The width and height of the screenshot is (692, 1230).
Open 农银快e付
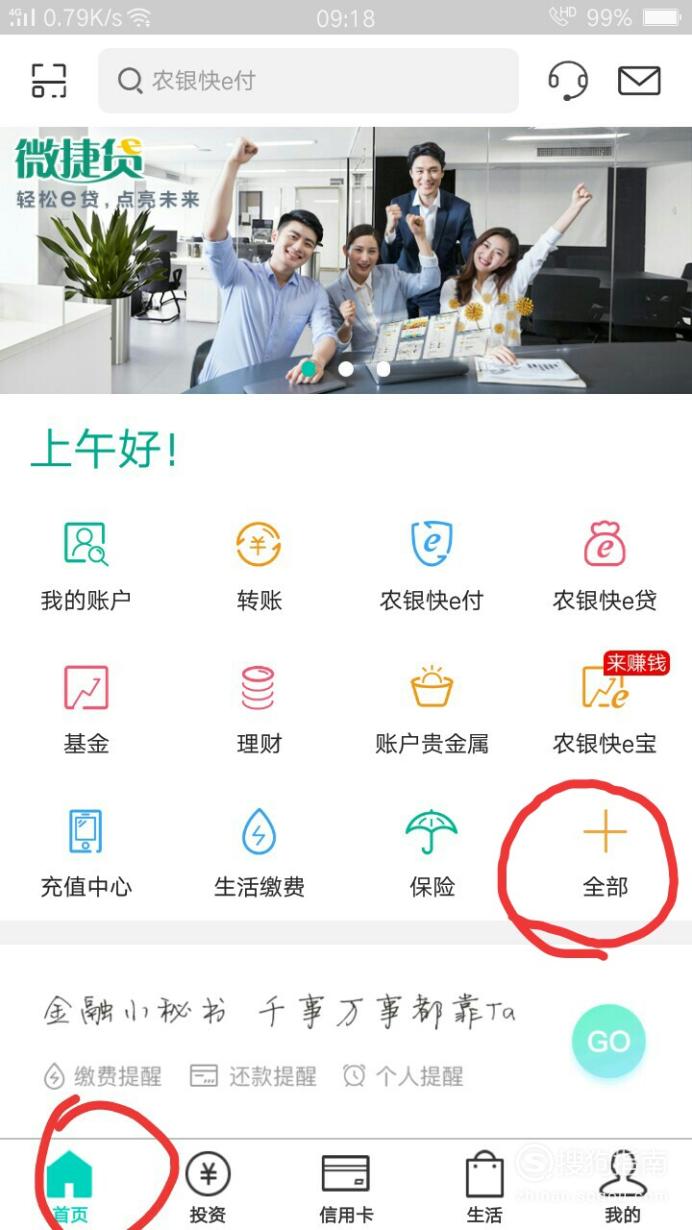tap(432, 566)
